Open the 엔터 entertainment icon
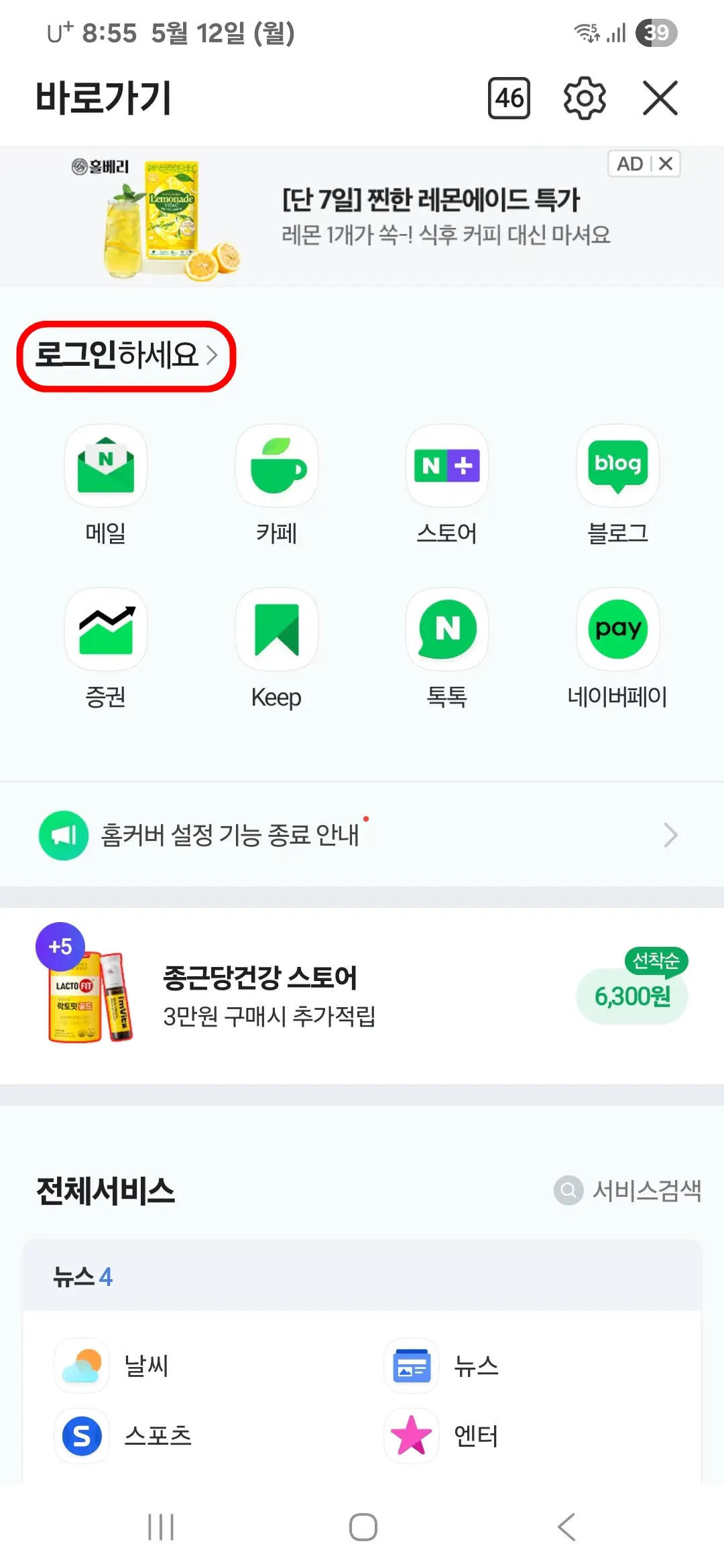Screen dimensions: 724x1568 (x=410, y=1436)
